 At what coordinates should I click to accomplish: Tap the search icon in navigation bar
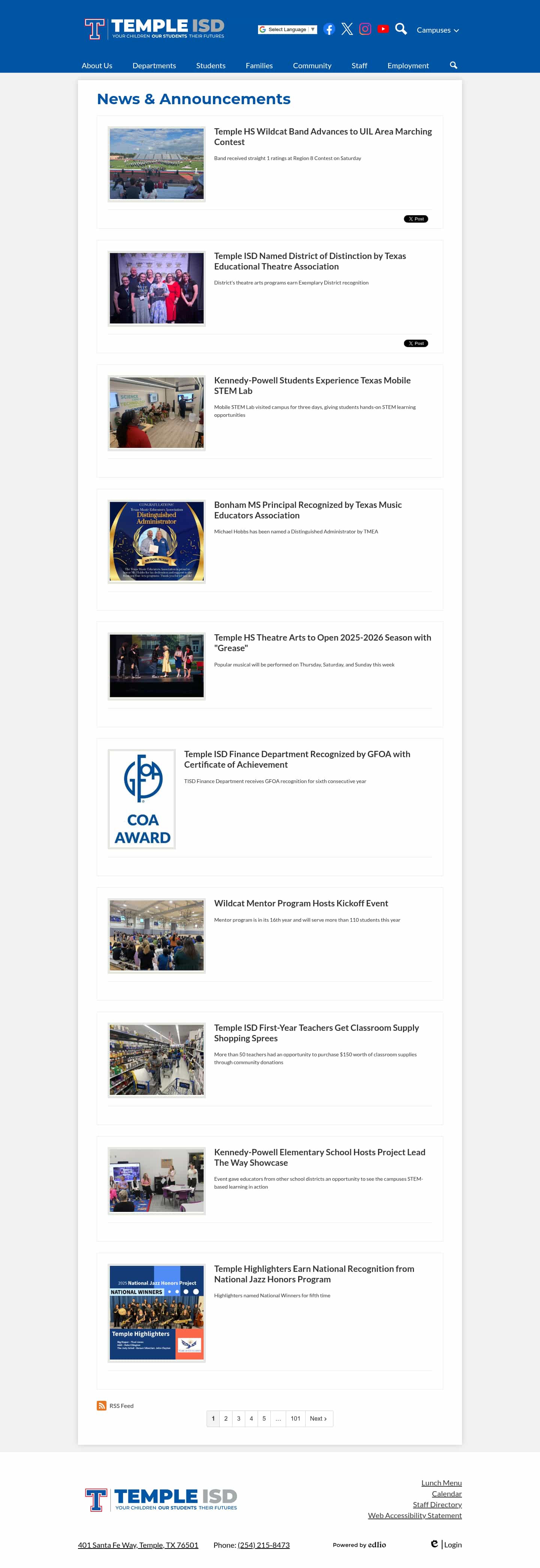click(x=453, y=65)
